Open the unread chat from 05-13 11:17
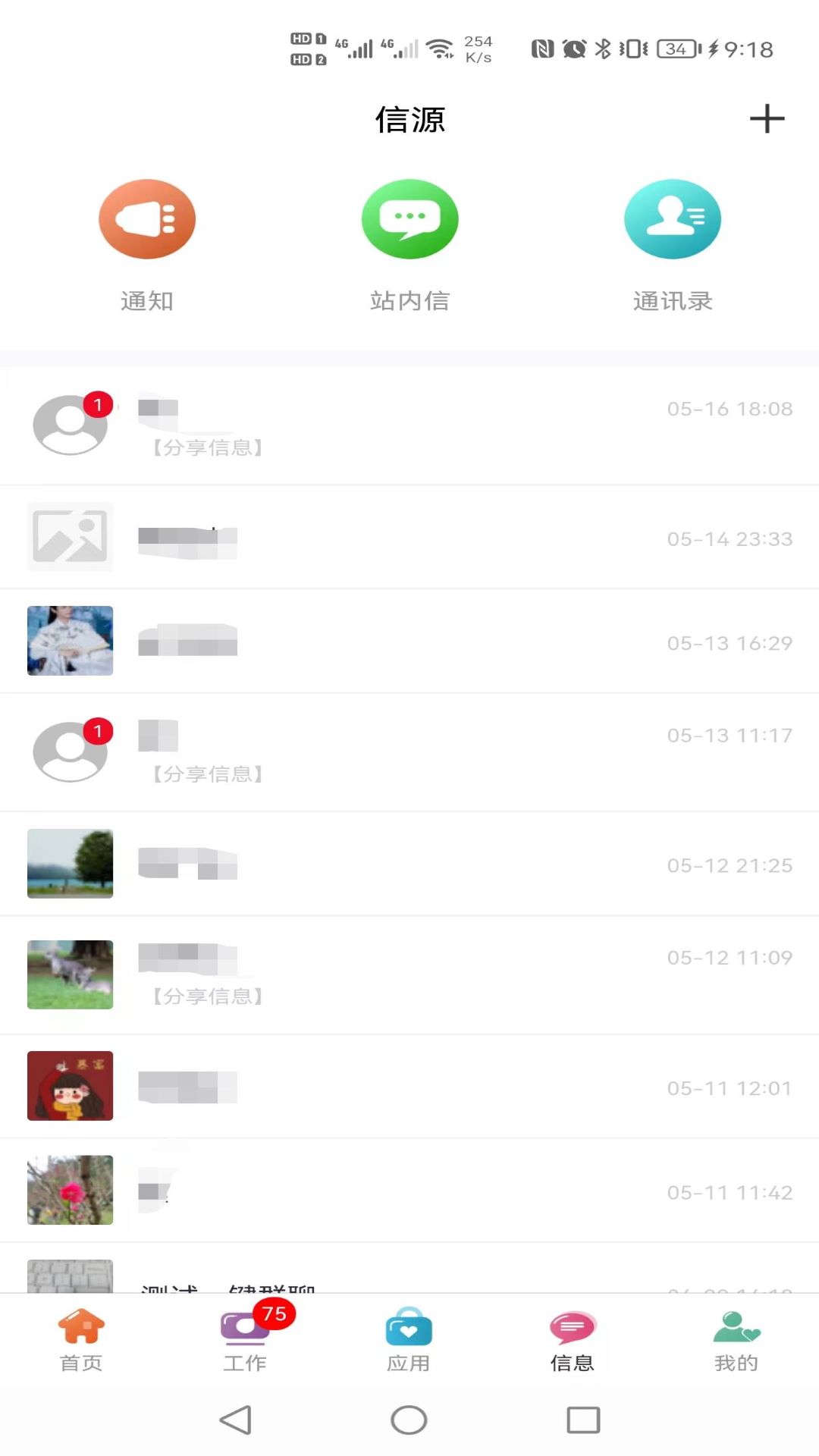Screen dimensions: 819x1456 [409, 752]
